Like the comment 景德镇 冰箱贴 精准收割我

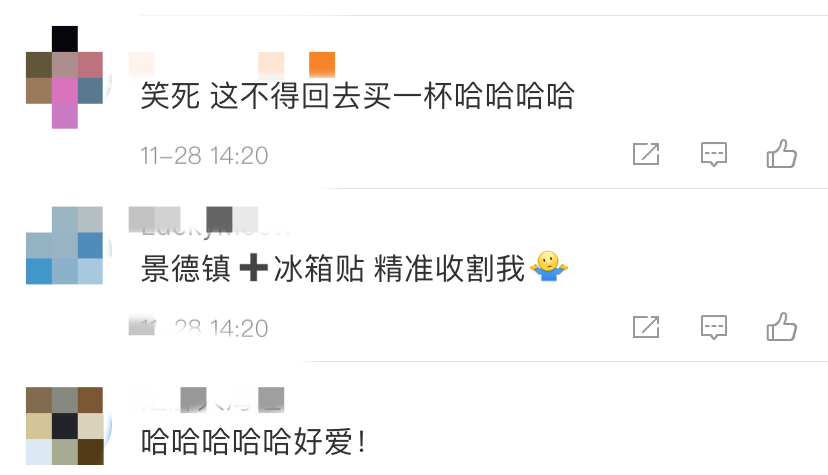point(781,326)
